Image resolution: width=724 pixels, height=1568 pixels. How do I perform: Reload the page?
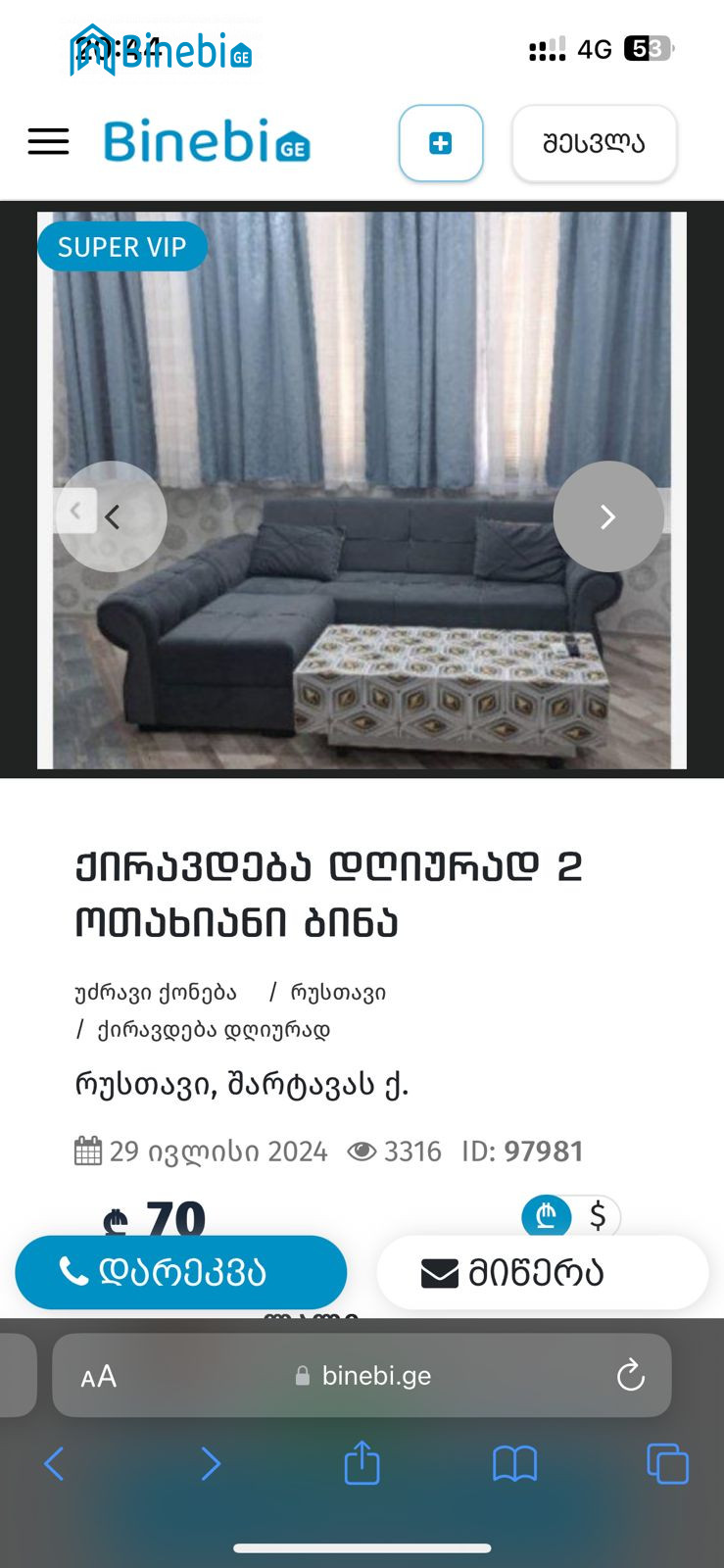[x=630, y=1376]
